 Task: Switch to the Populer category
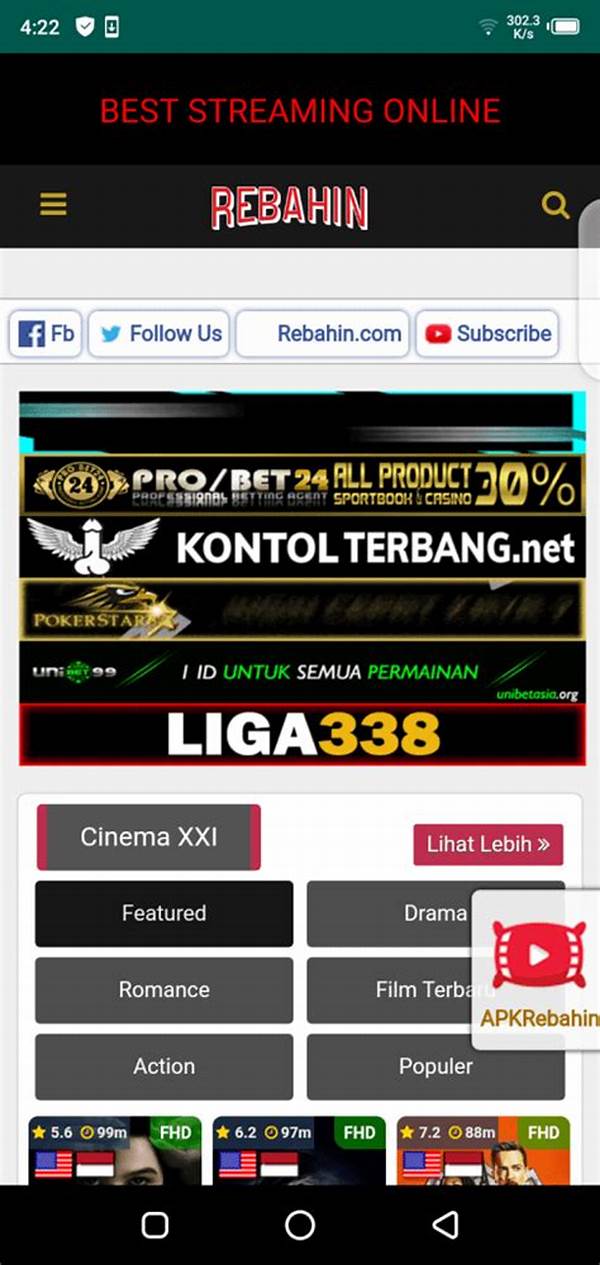click(x=435, y=1066)
